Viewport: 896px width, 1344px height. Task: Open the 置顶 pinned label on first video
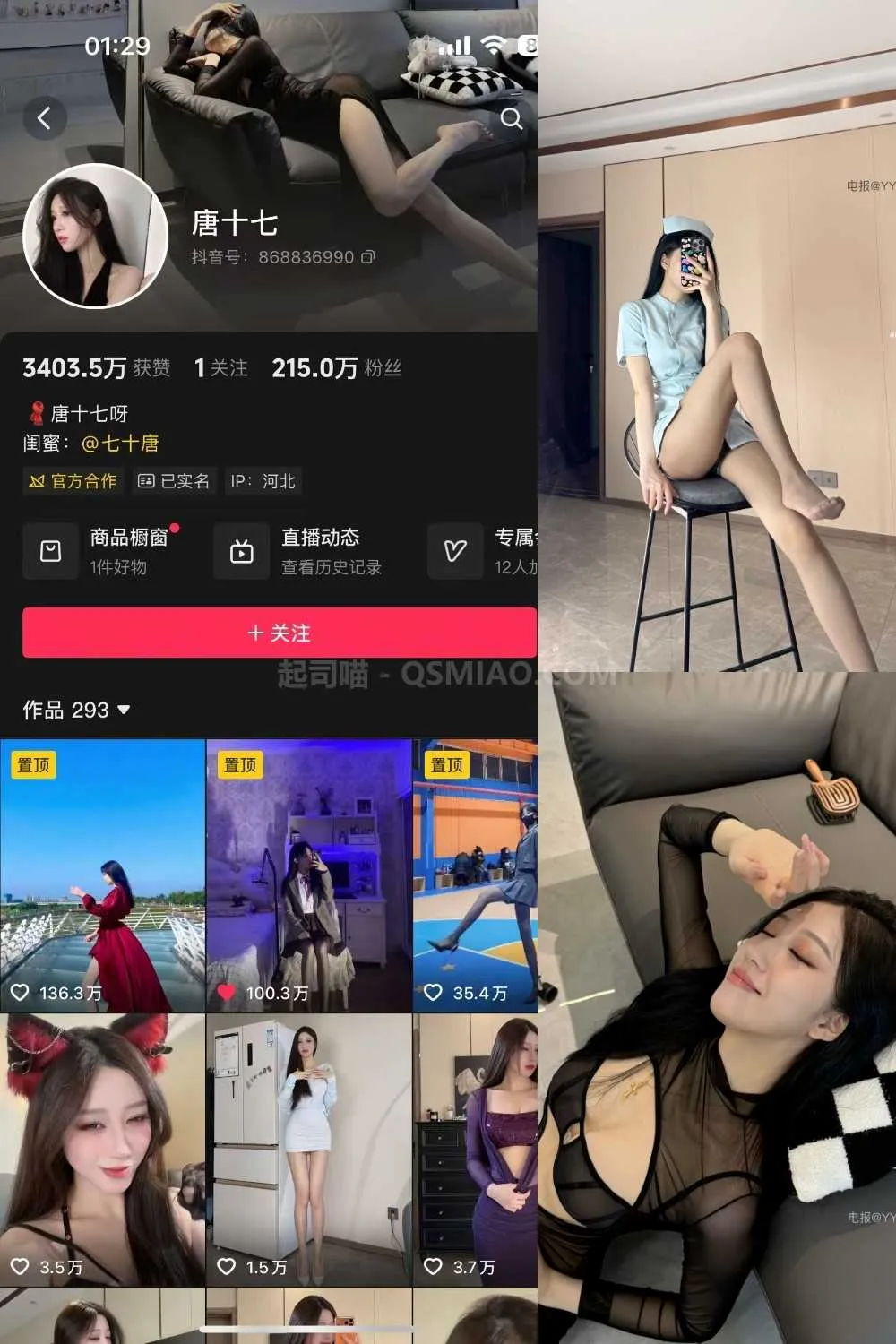tap(33, 765)
